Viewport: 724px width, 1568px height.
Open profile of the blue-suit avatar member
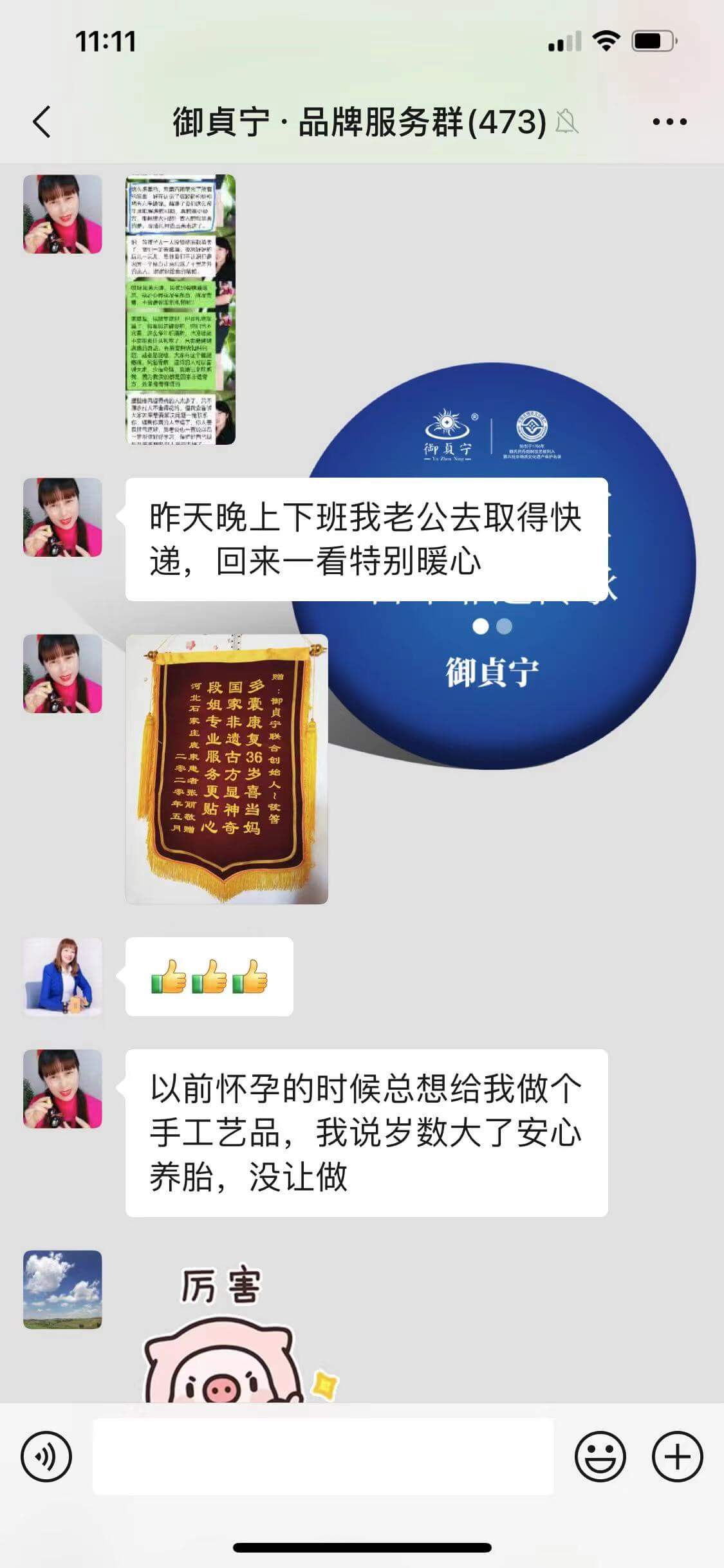tap(62, 976)
